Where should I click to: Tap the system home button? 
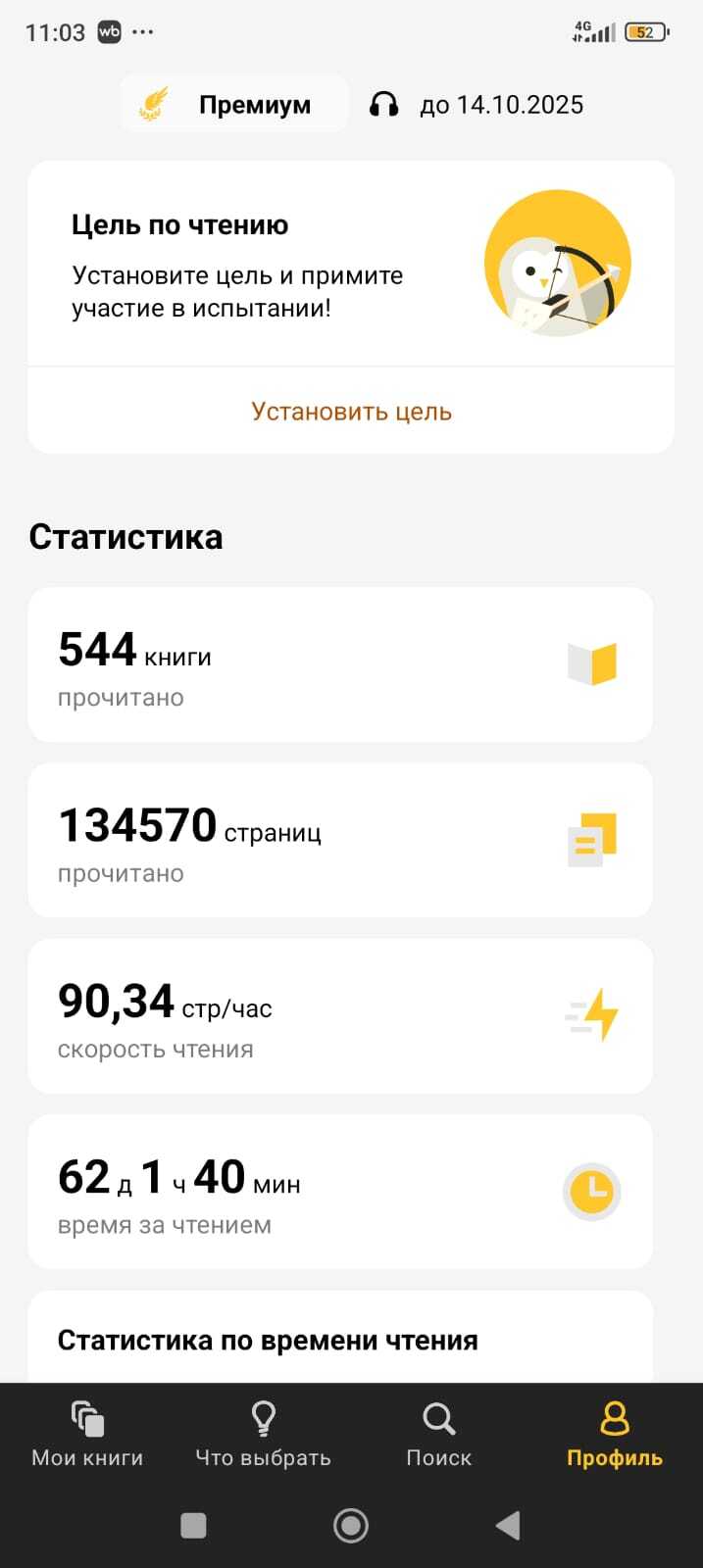point(351,1525)
